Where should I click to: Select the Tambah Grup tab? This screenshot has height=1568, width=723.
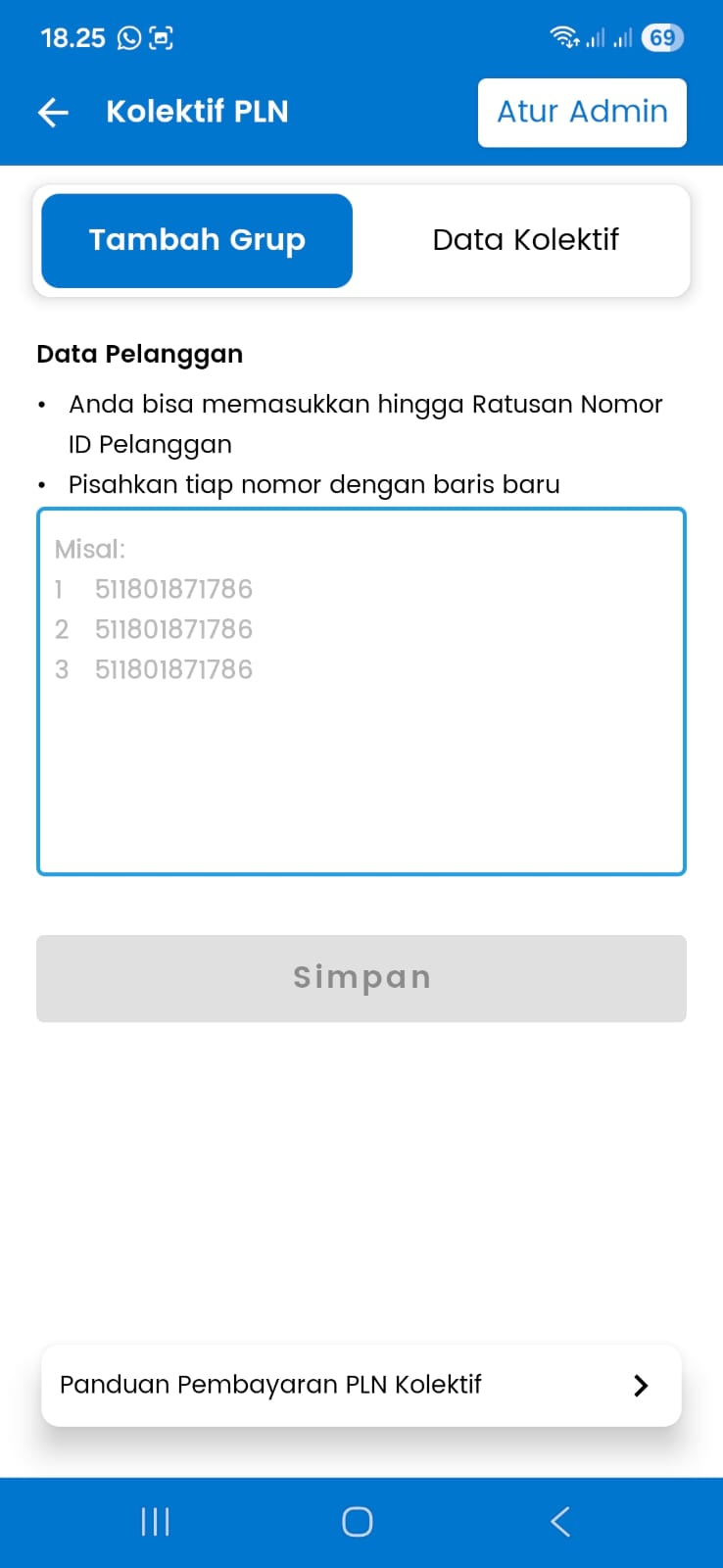point(196,240)
